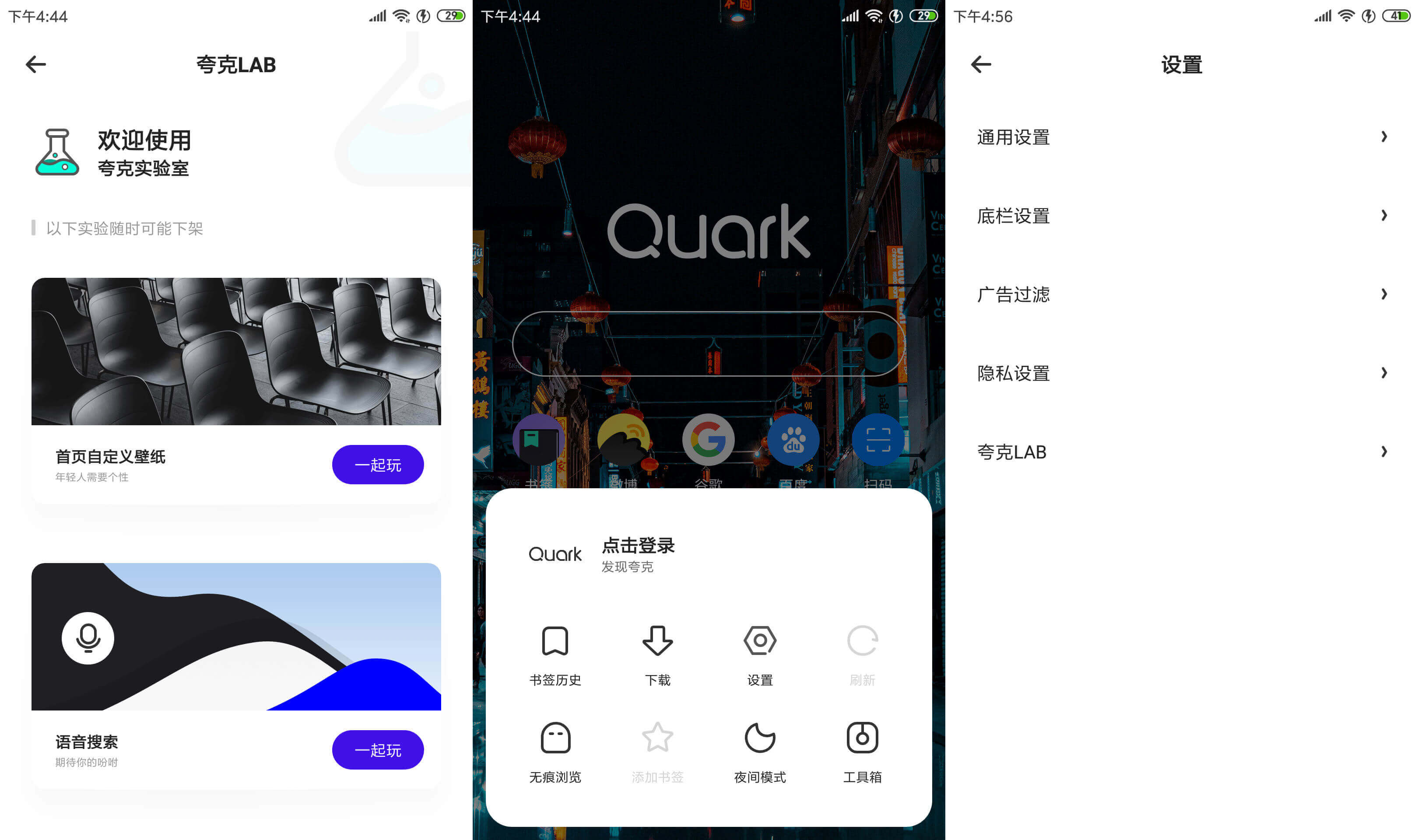The image size is (1418, 840).
Task: Go back from the 夸克LAB page
Action: point(35,64)
